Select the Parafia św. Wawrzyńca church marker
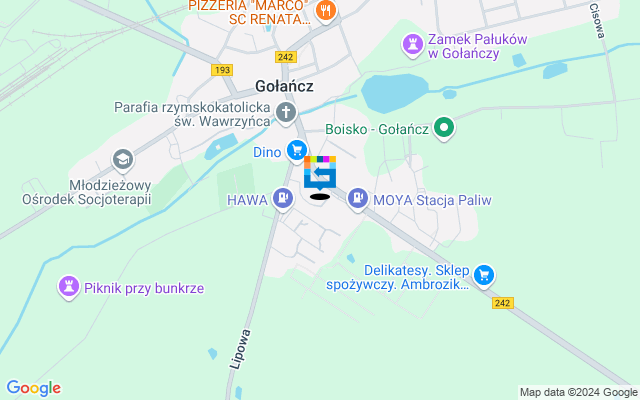 (287, 112)
